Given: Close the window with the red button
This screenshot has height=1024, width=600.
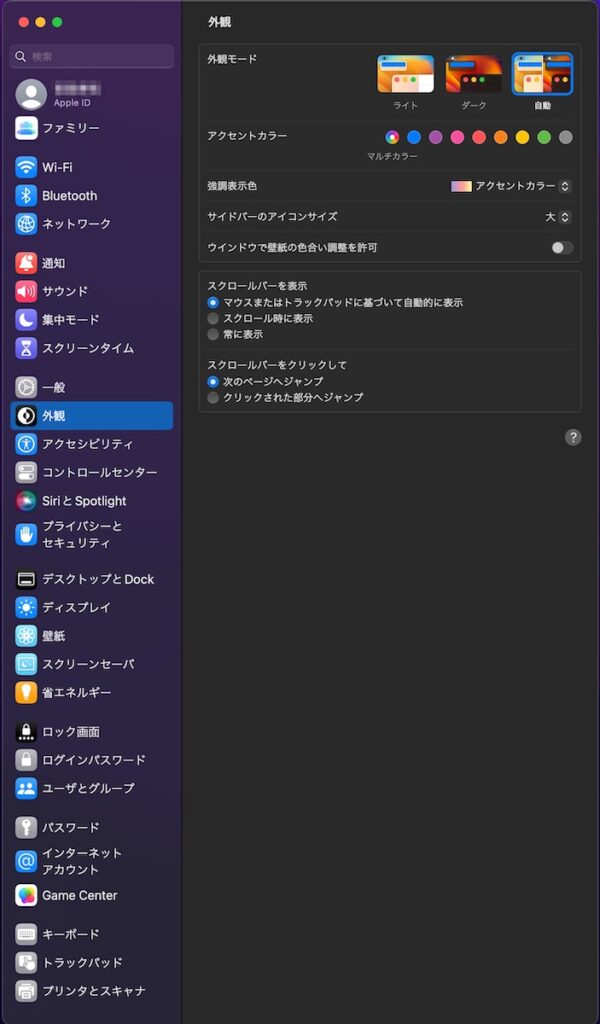Looking at the screenshot, I should (x=23, y=22).
